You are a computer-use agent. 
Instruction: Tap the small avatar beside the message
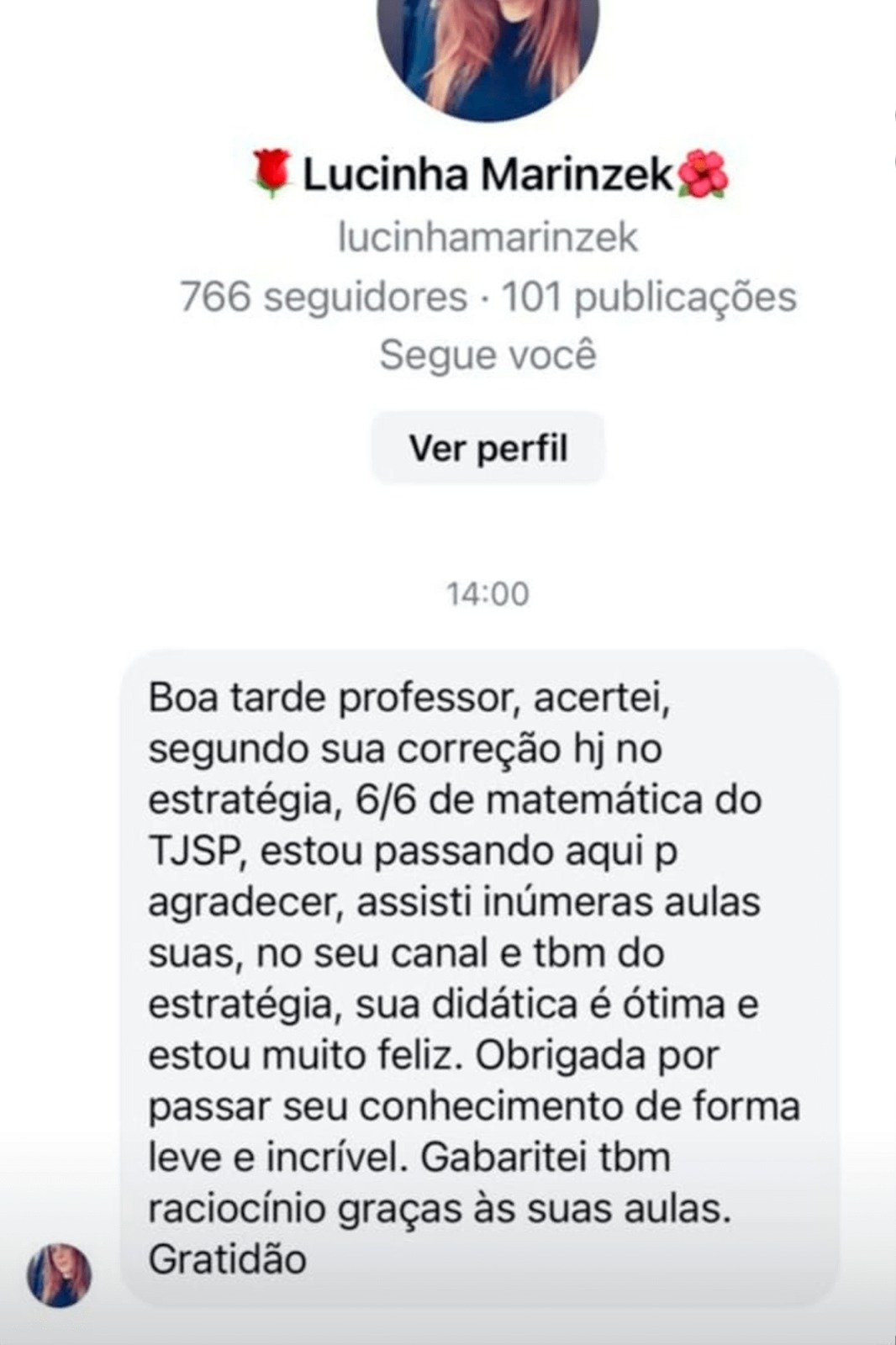(59, 1274)
